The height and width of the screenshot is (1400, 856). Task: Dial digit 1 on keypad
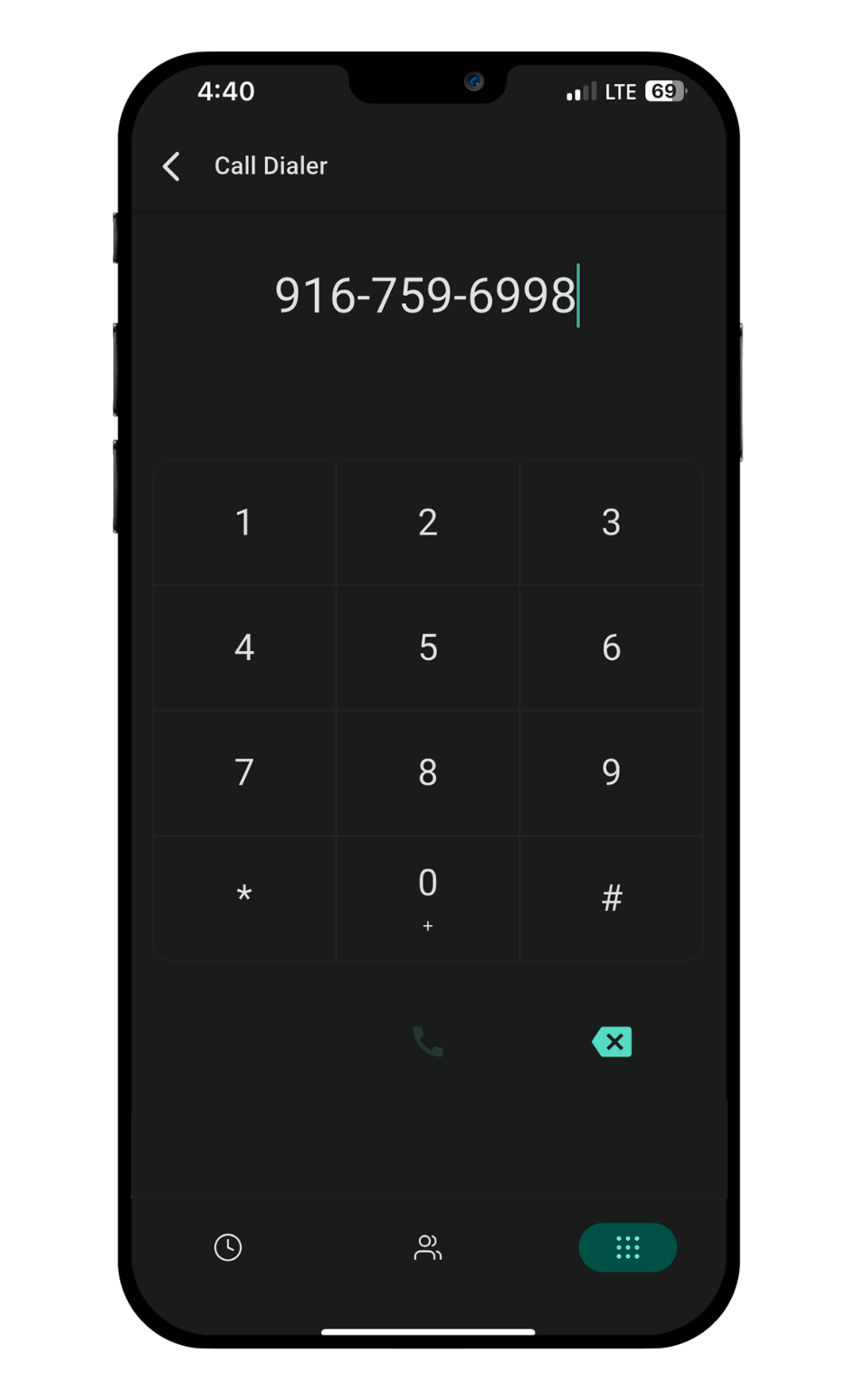[x=244, y=523]
